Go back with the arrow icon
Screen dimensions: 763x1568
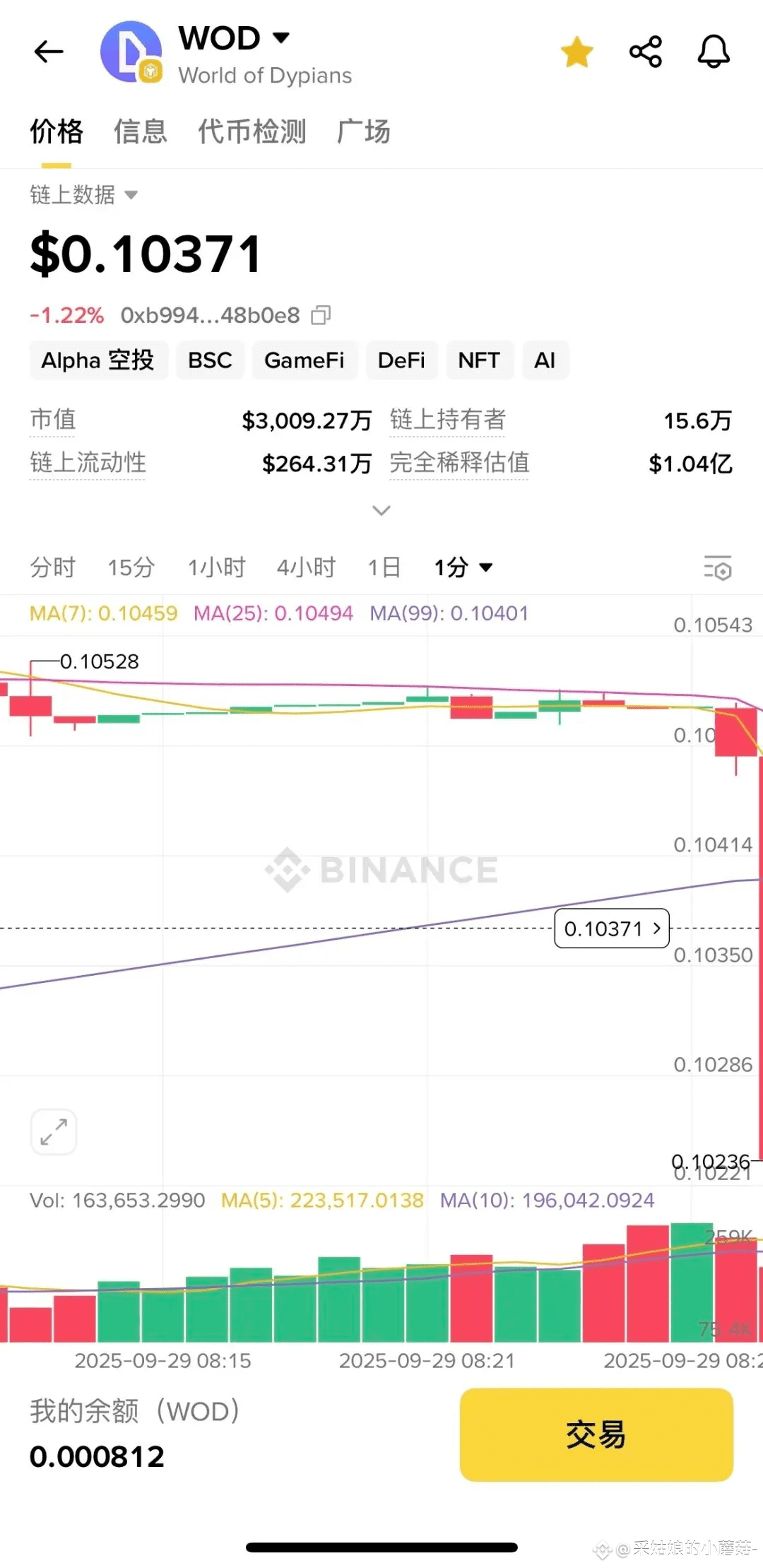point(49,52)
